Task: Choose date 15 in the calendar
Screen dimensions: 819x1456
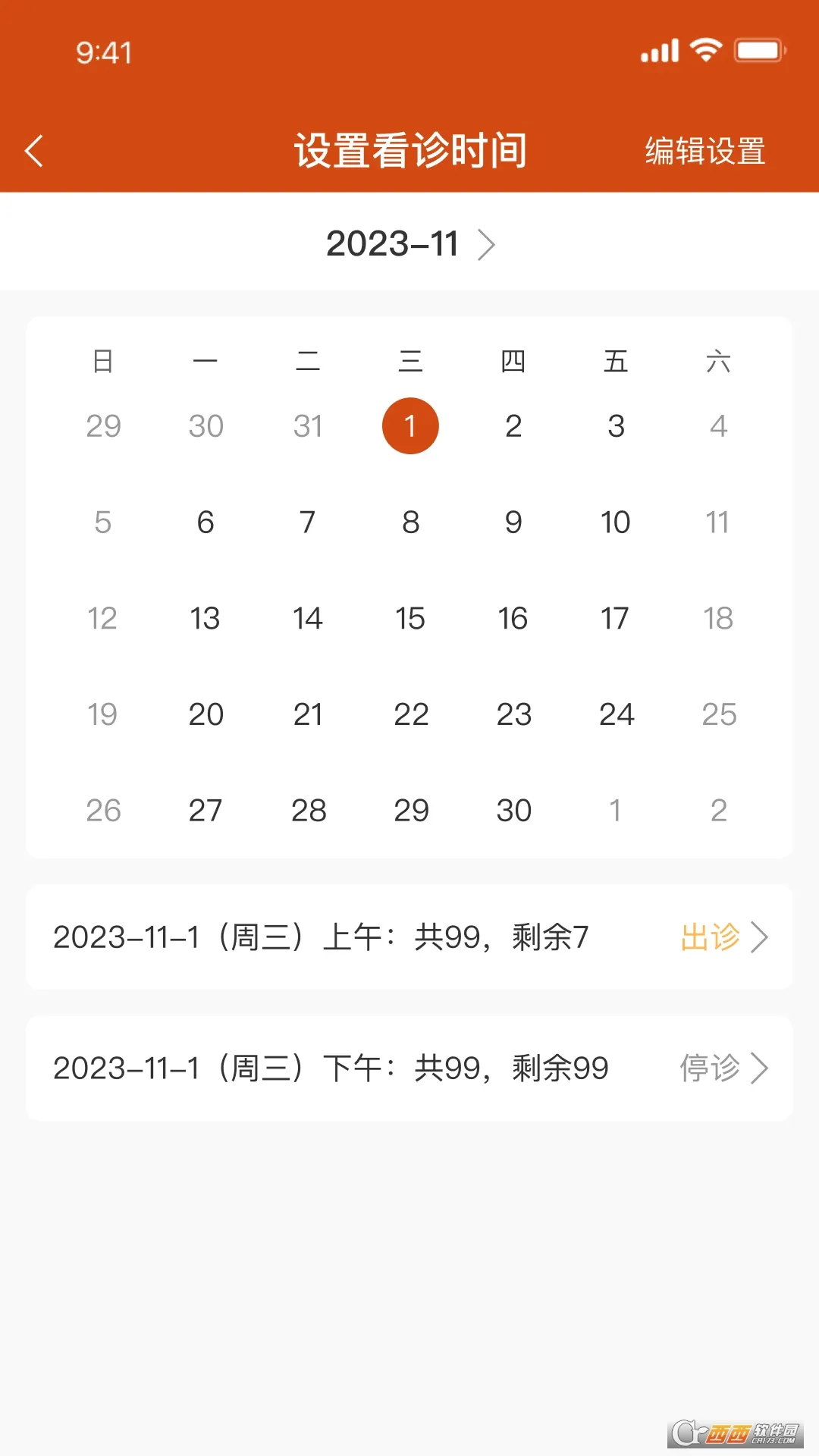Action: pos(410,619)
